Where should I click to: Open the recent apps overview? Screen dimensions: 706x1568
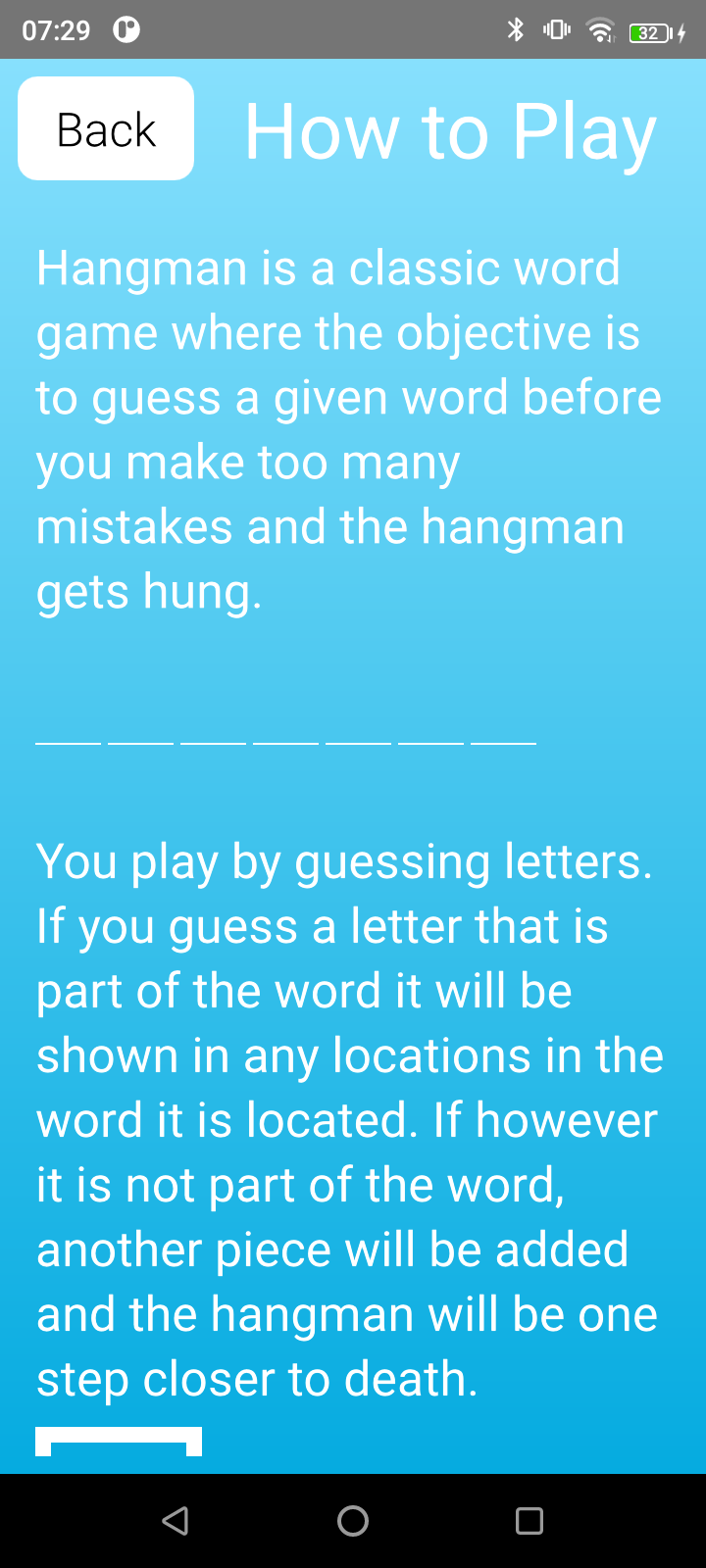(529, 1520)
